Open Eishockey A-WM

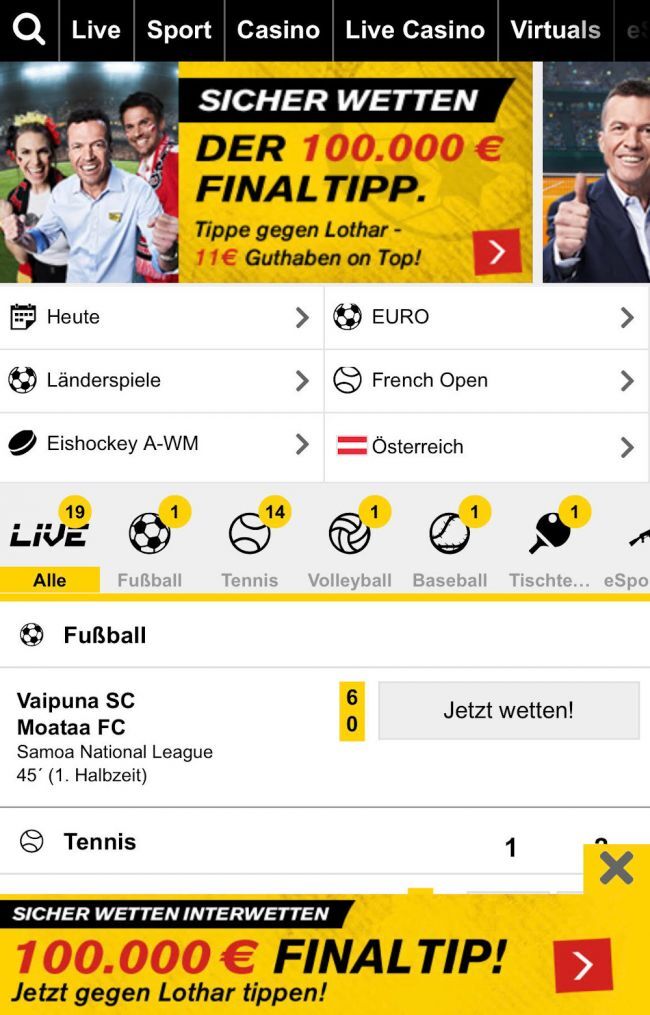pos(161,444)
